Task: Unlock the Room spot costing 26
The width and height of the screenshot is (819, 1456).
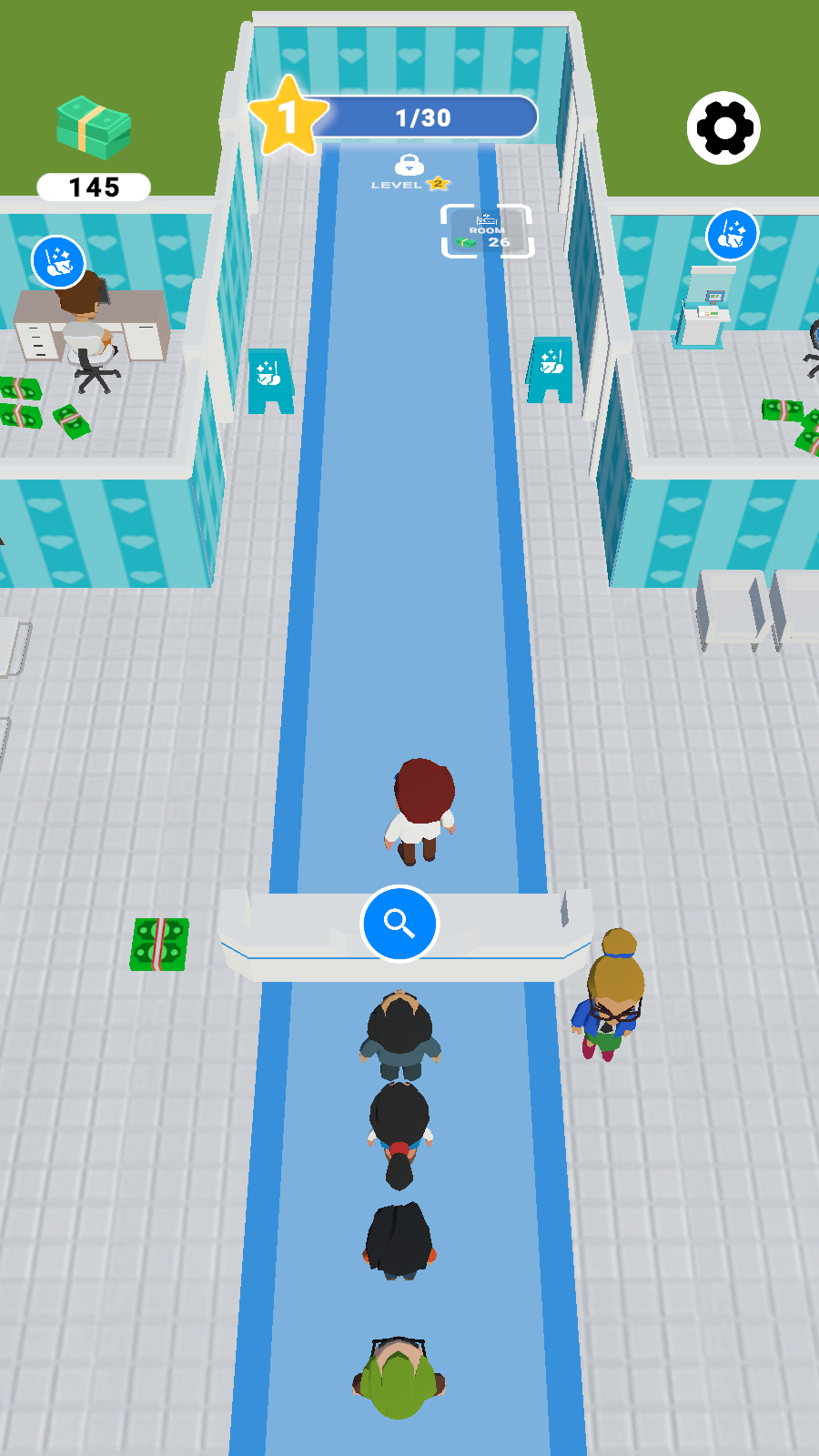Action: (487, 232)
